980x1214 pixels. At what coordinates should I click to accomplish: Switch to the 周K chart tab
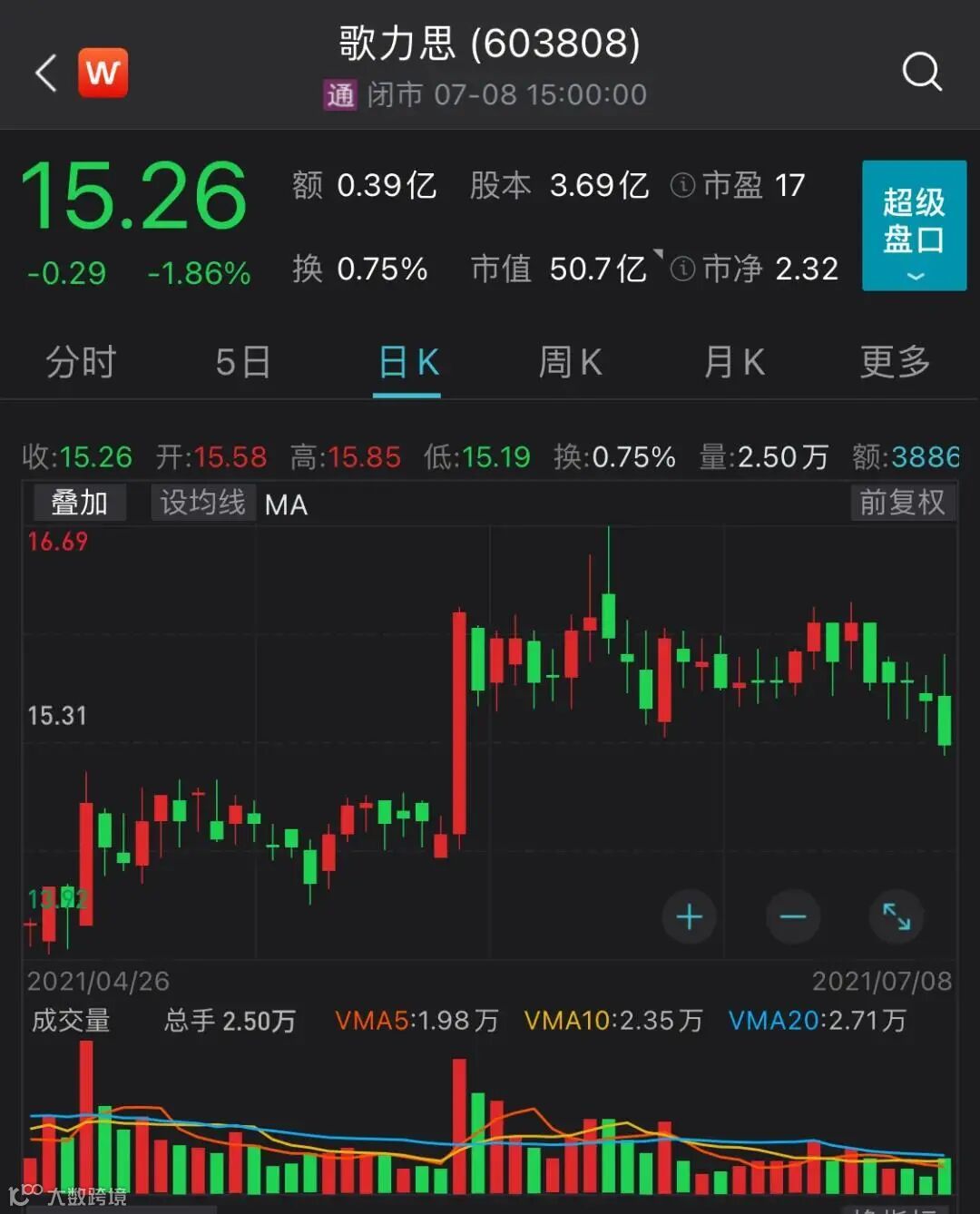[570, 362]
